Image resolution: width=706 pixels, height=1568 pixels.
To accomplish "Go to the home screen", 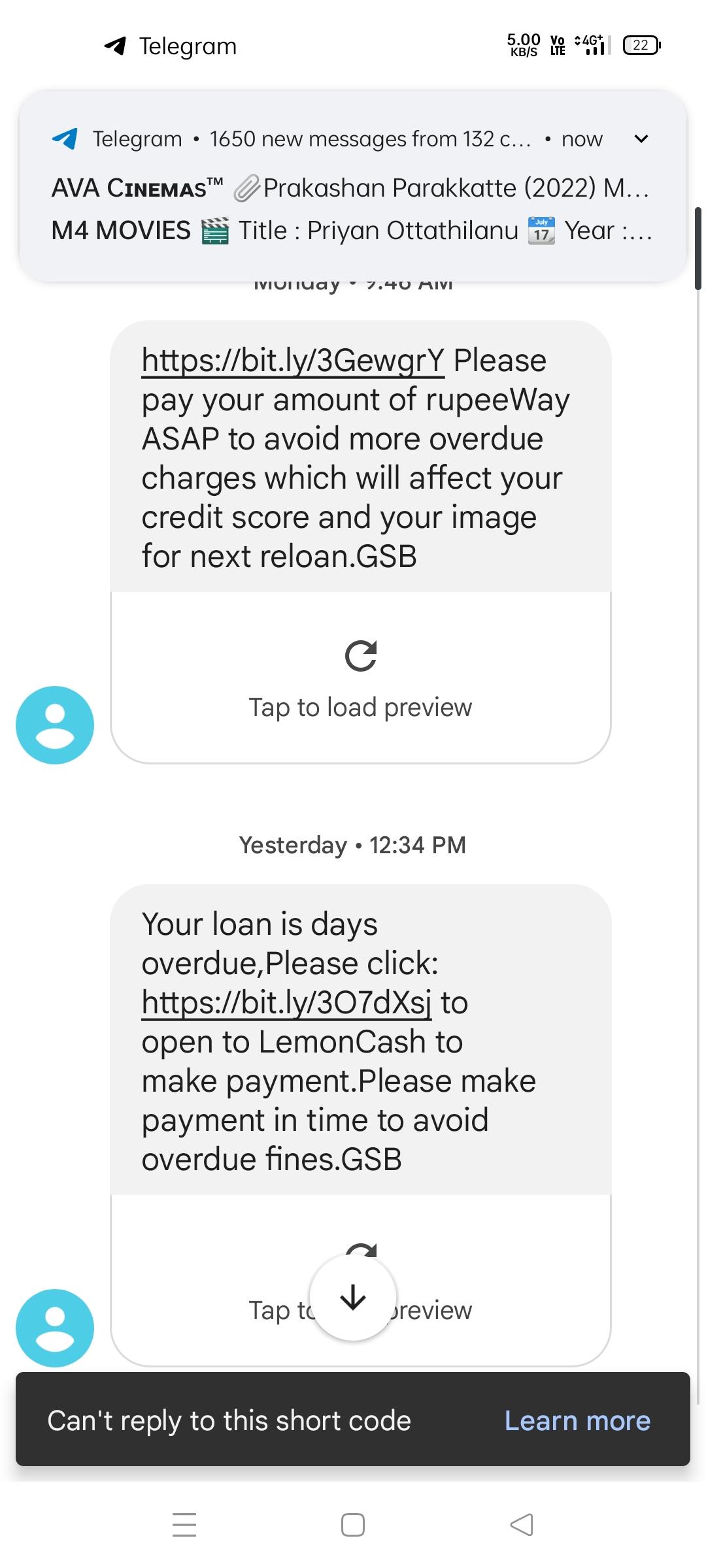I will [x=353, y=1525].
